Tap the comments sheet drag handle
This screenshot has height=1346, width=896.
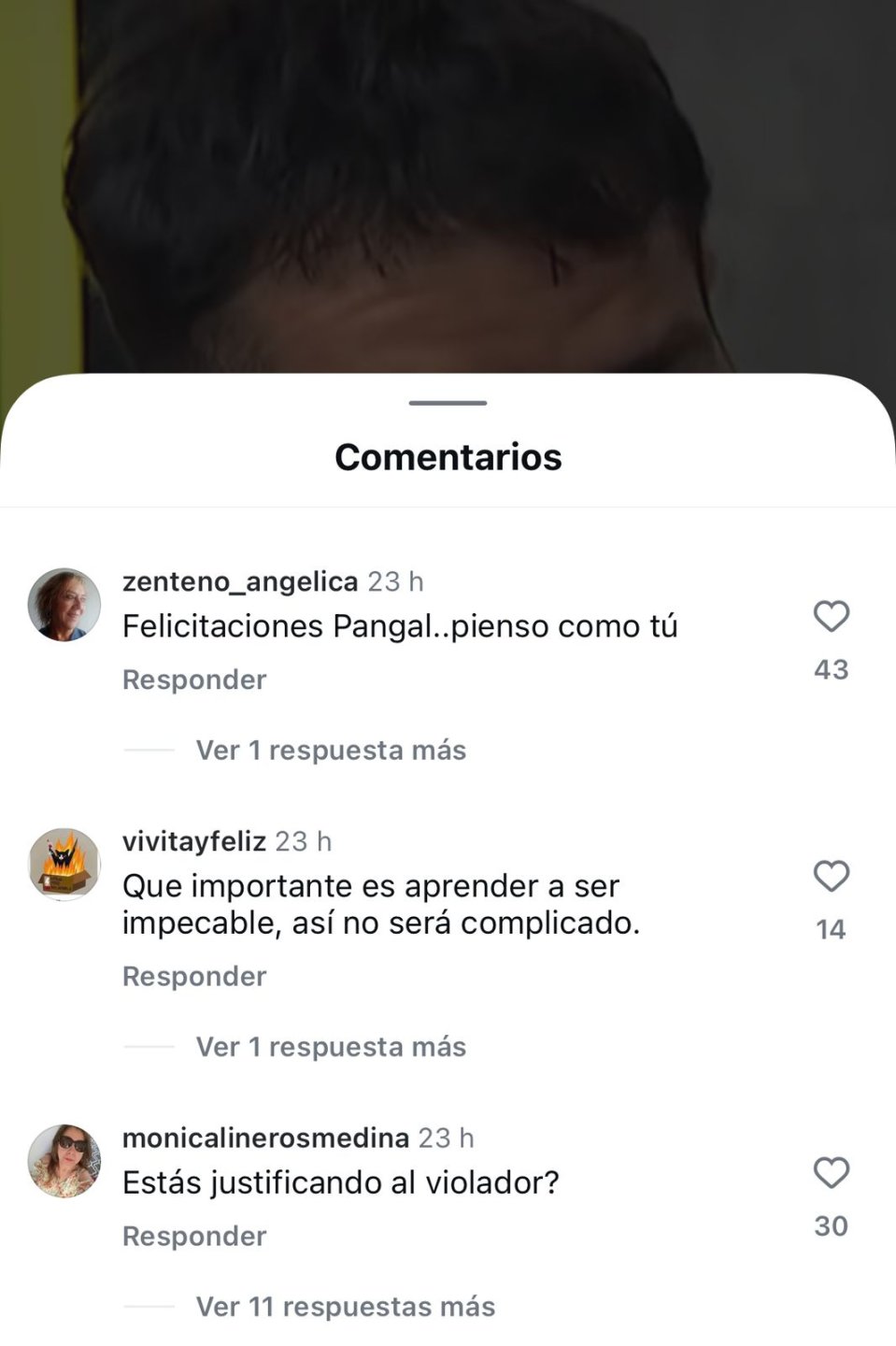[x=448, y=403]
